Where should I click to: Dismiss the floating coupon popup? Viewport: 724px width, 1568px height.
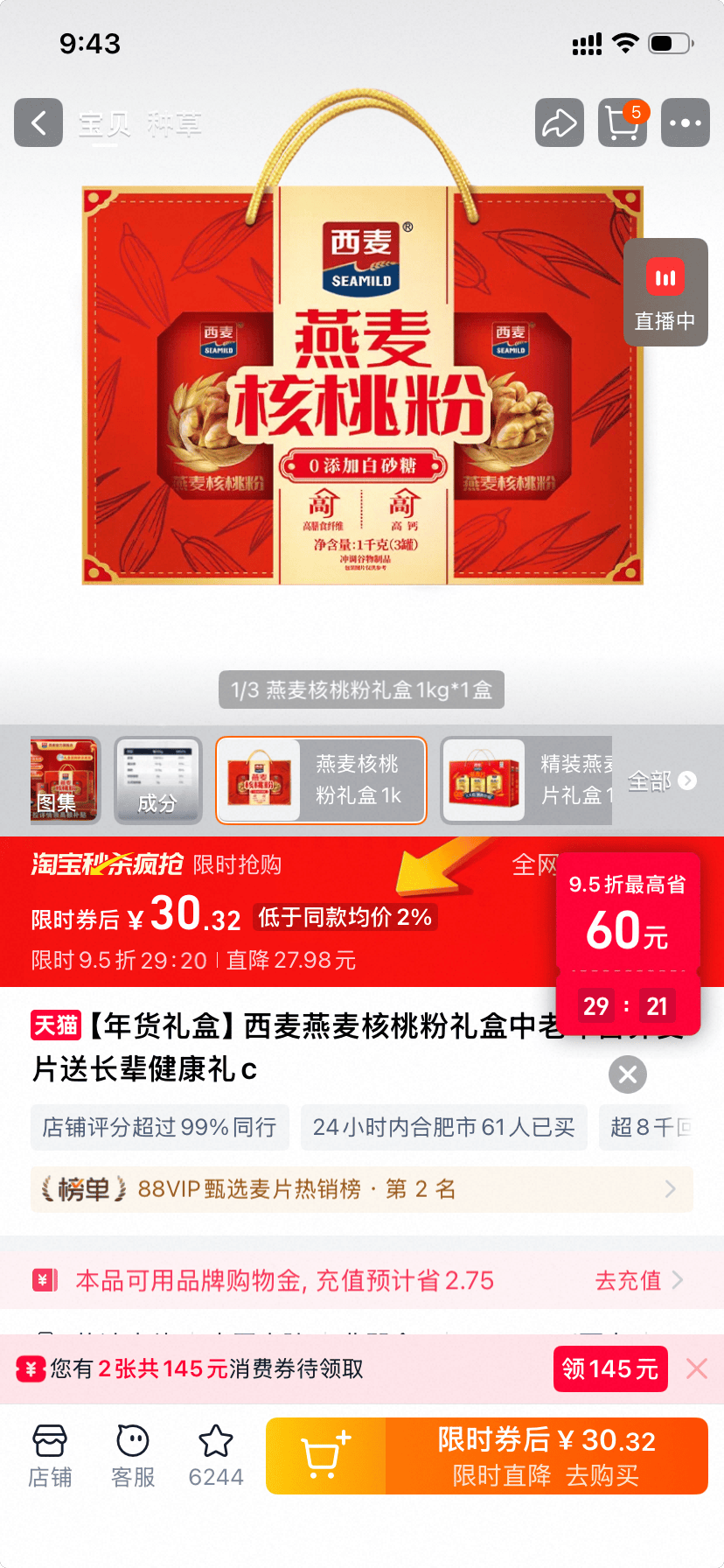tap(628, 1074)
